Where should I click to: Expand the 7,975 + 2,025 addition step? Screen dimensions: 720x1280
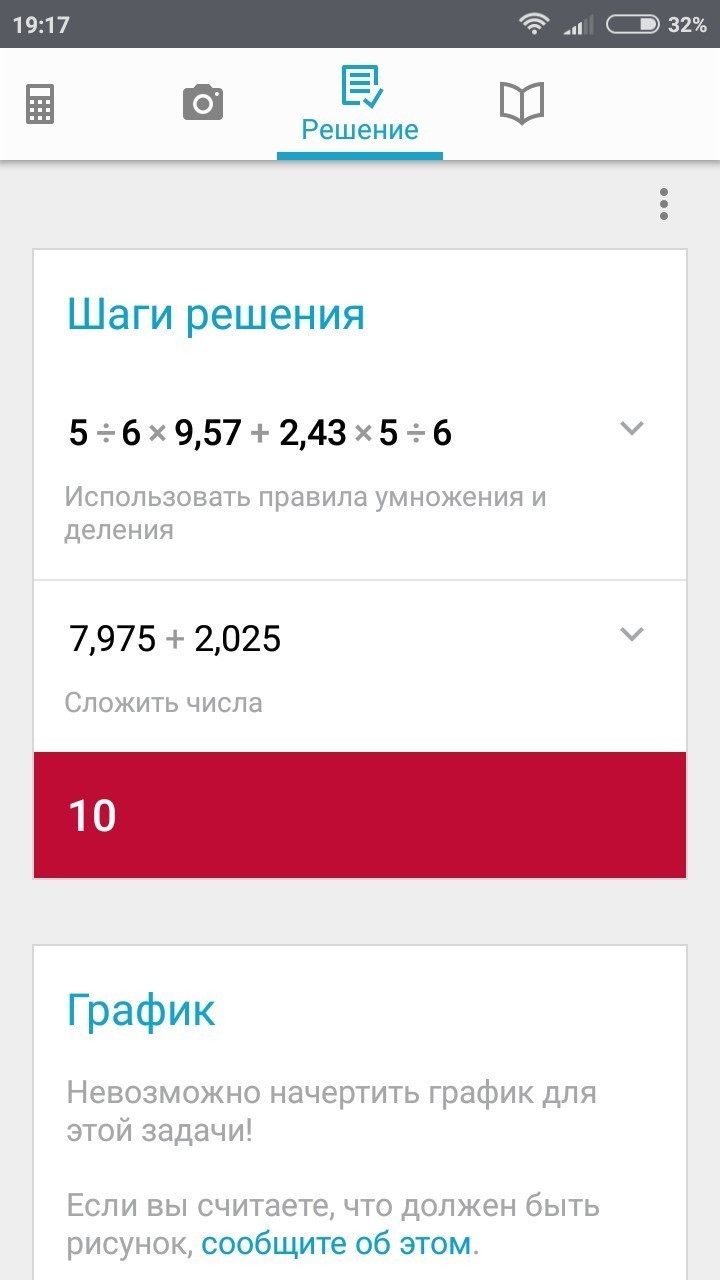pyautogui.click(x=631, y=634)
